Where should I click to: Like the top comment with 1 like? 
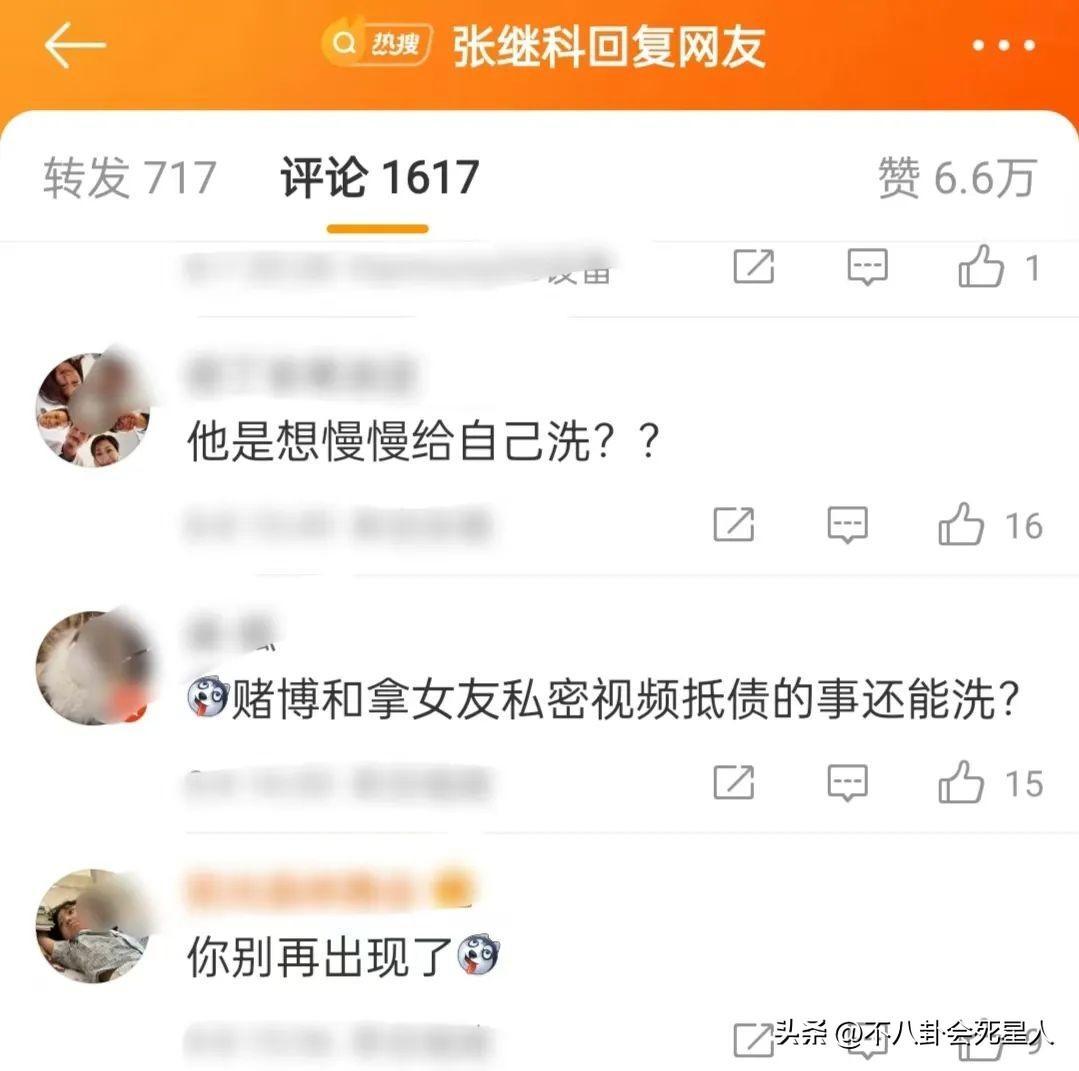coord(980,267)
